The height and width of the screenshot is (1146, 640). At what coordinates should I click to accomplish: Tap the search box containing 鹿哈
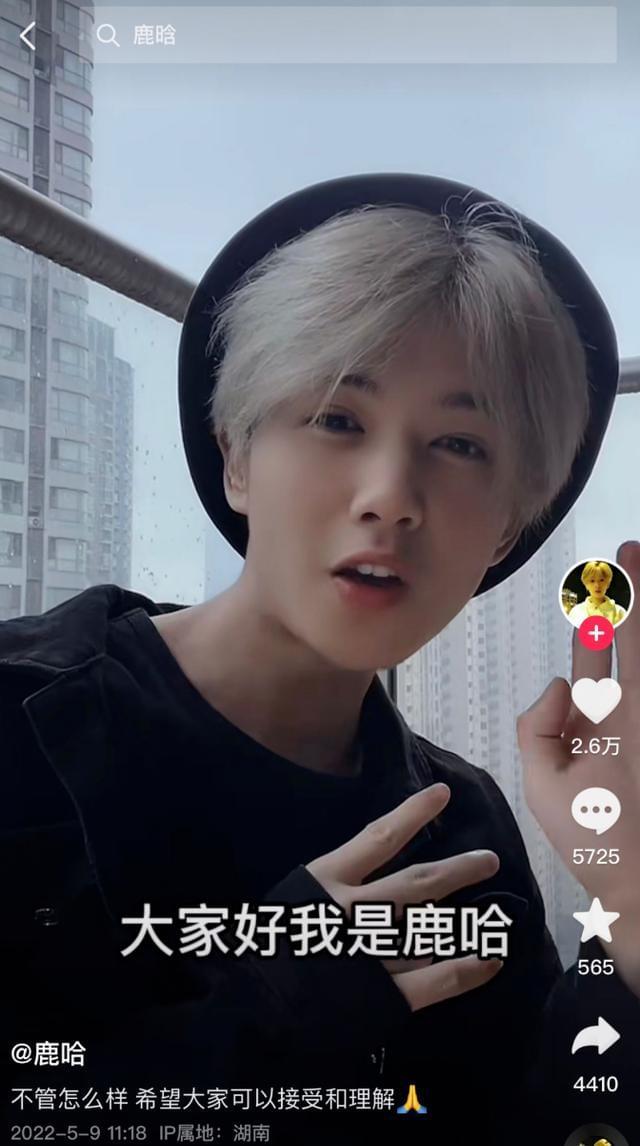[354, 36]
